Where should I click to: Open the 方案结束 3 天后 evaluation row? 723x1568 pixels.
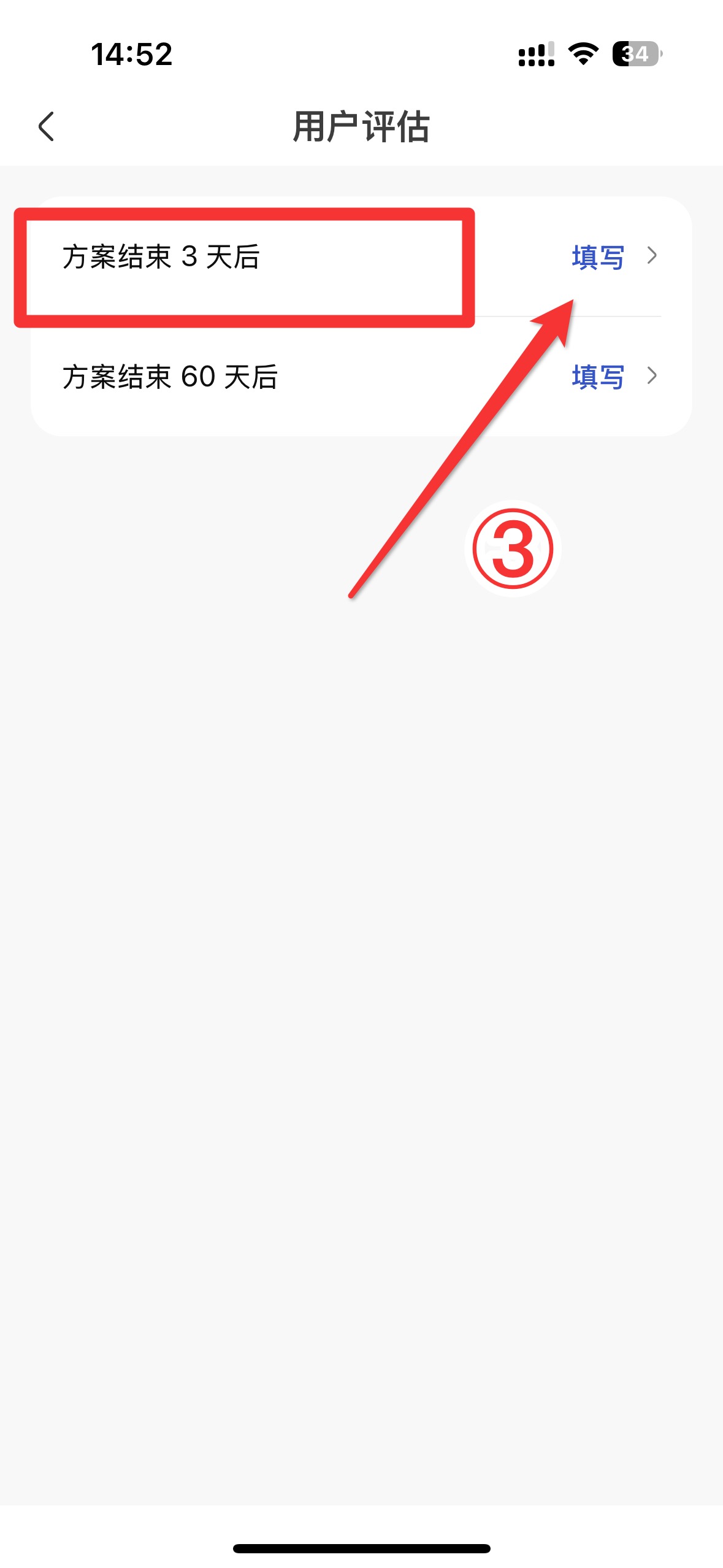[x=361, y=256]
